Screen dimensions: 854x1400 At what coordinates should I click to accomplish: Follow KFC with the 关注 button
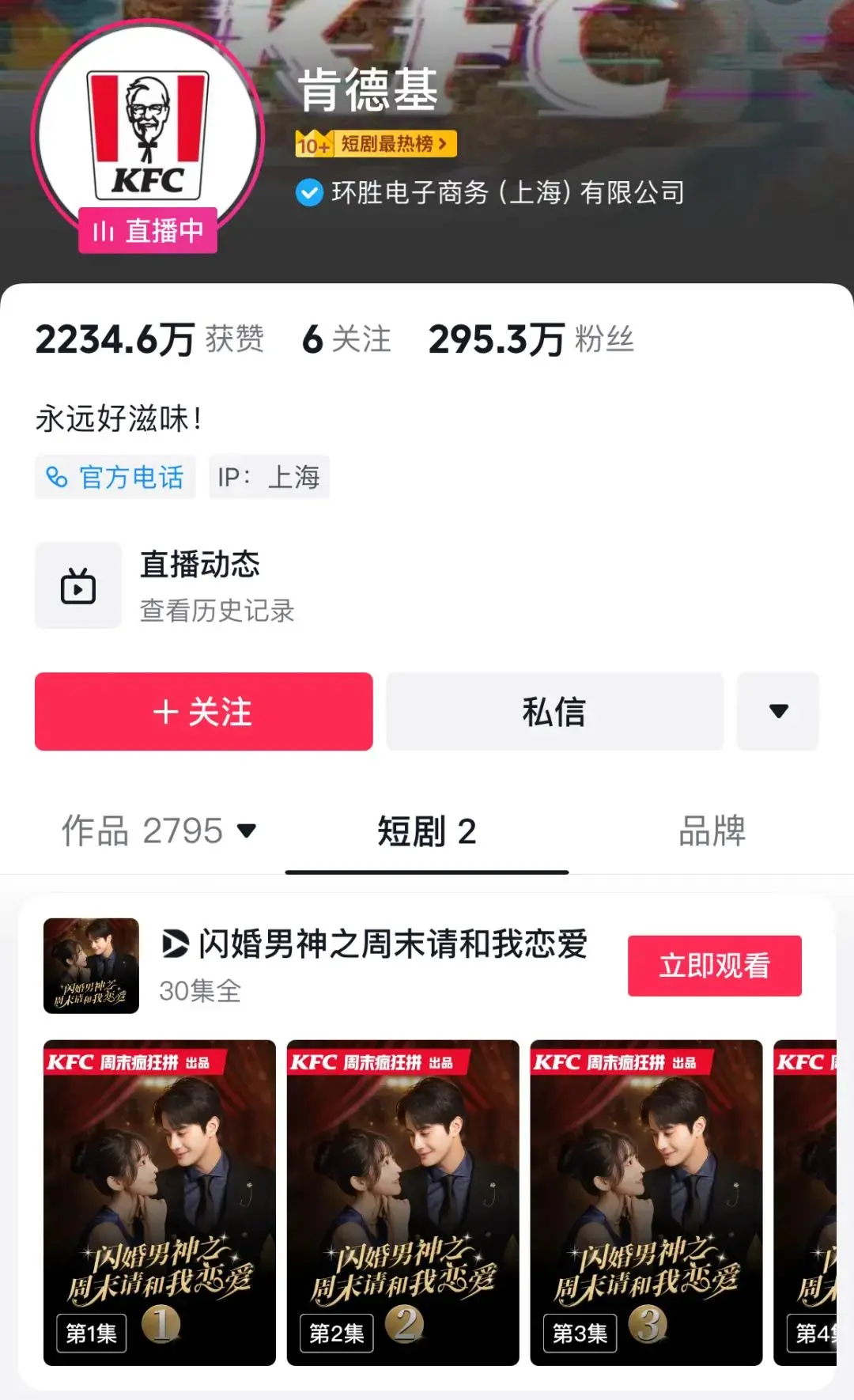203,711
